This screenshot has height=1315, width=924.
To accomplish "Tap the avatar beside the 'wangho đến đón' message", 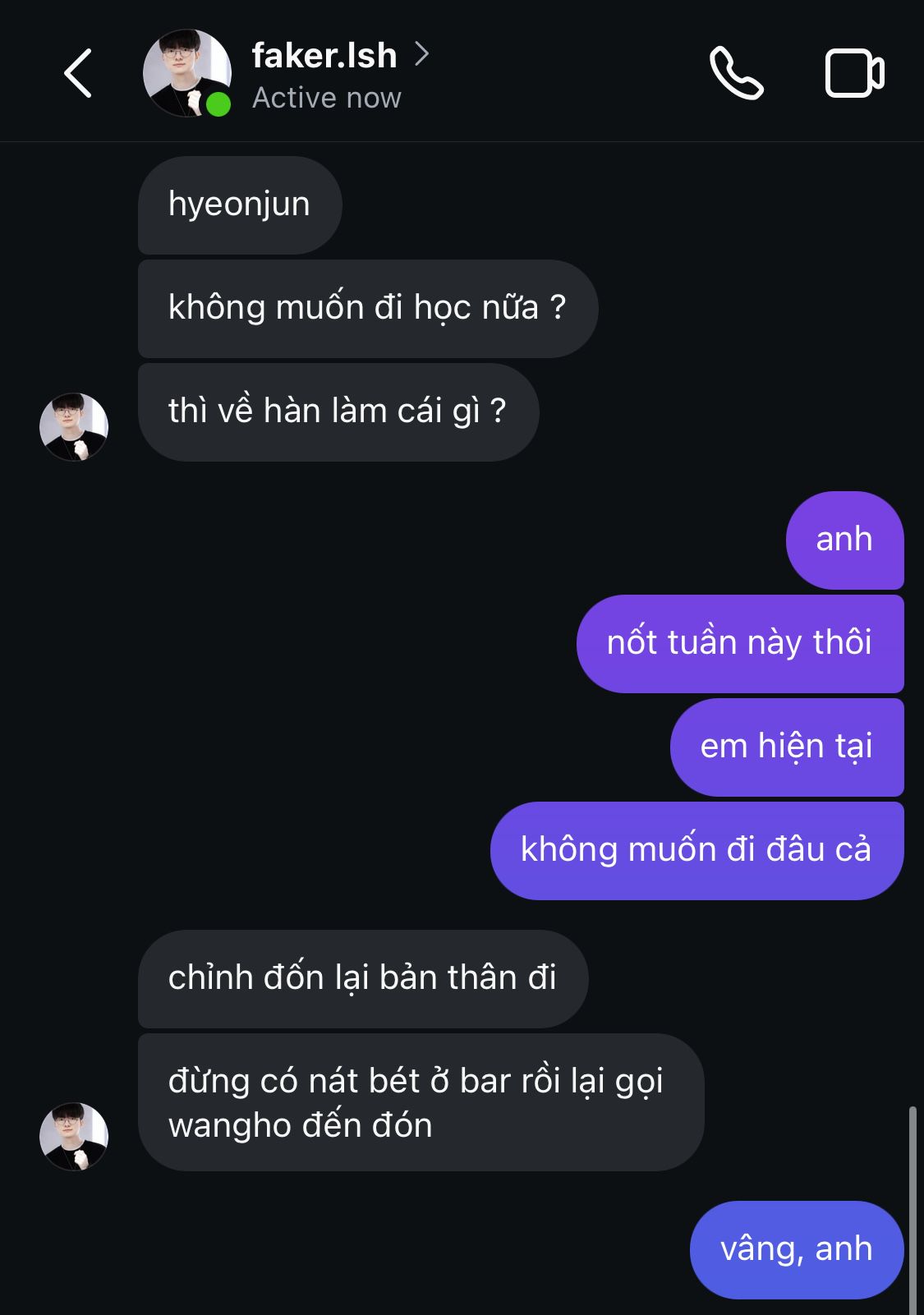I will tap(74, 1137).
